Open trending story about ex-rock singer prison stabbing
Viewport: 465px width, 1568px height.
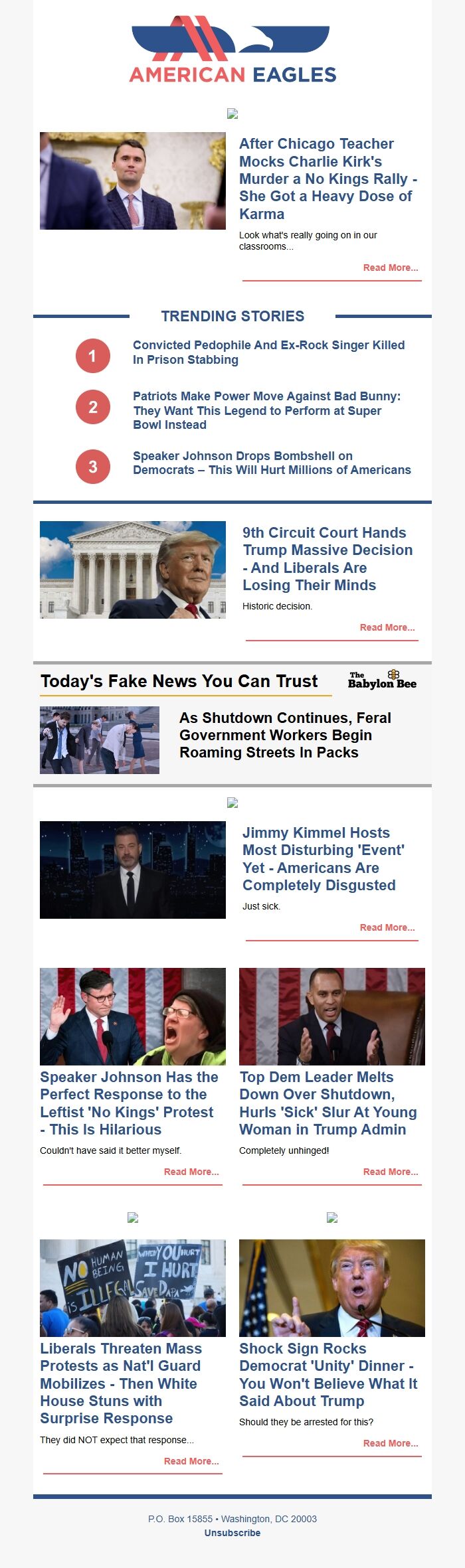coord(268,353)
